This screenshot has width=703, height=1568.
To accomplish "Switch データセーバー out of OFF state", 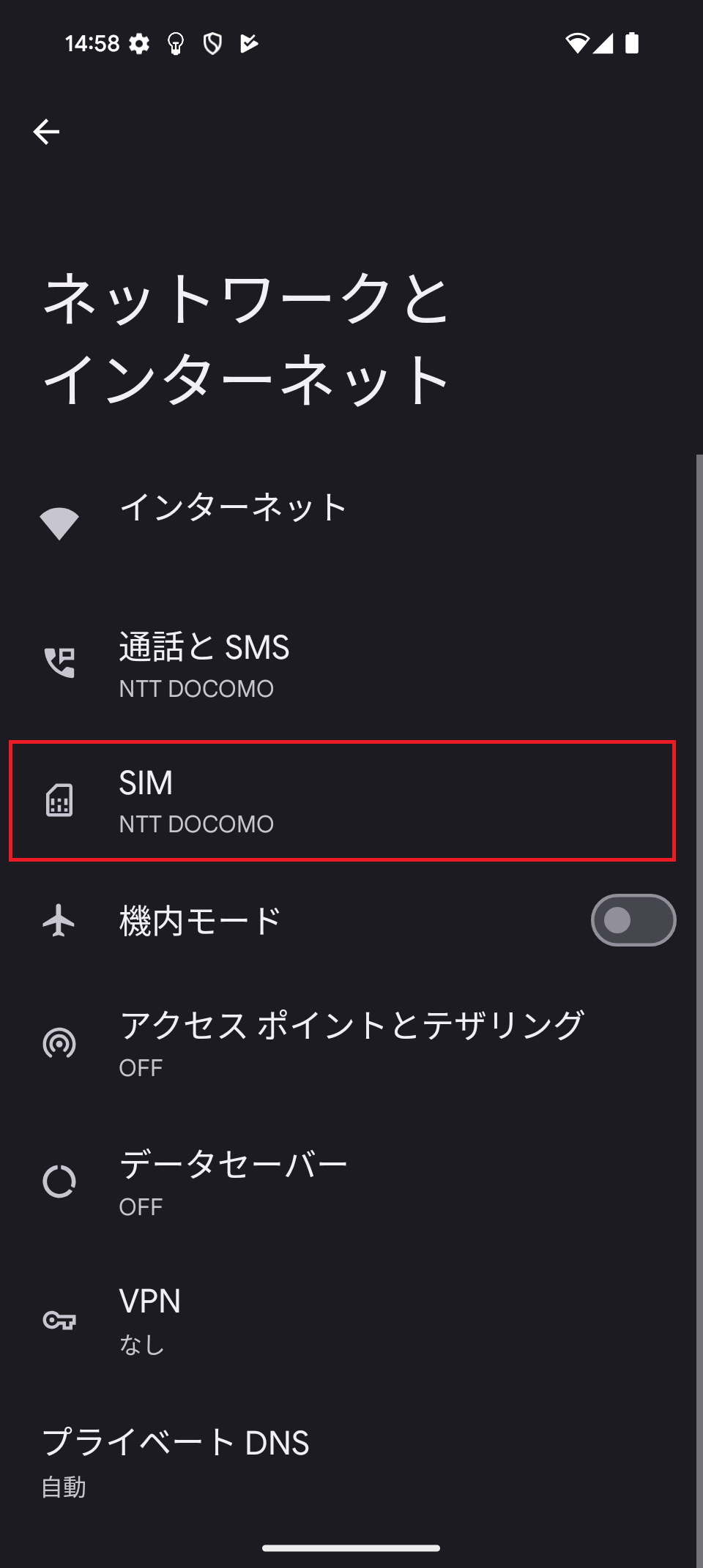I will click(350, 1181).
